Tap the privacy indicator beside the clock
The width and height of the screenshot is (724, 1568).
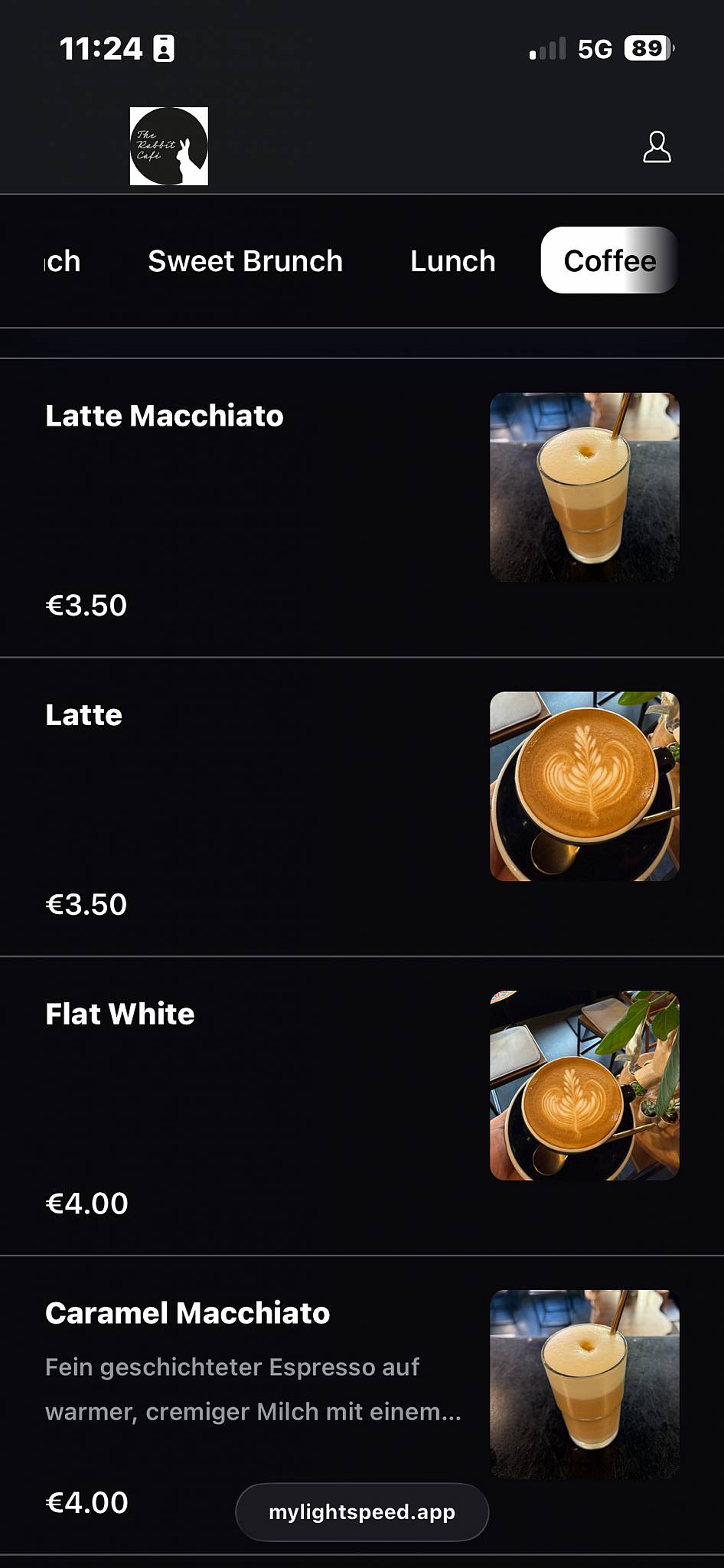tap(165, 47)
